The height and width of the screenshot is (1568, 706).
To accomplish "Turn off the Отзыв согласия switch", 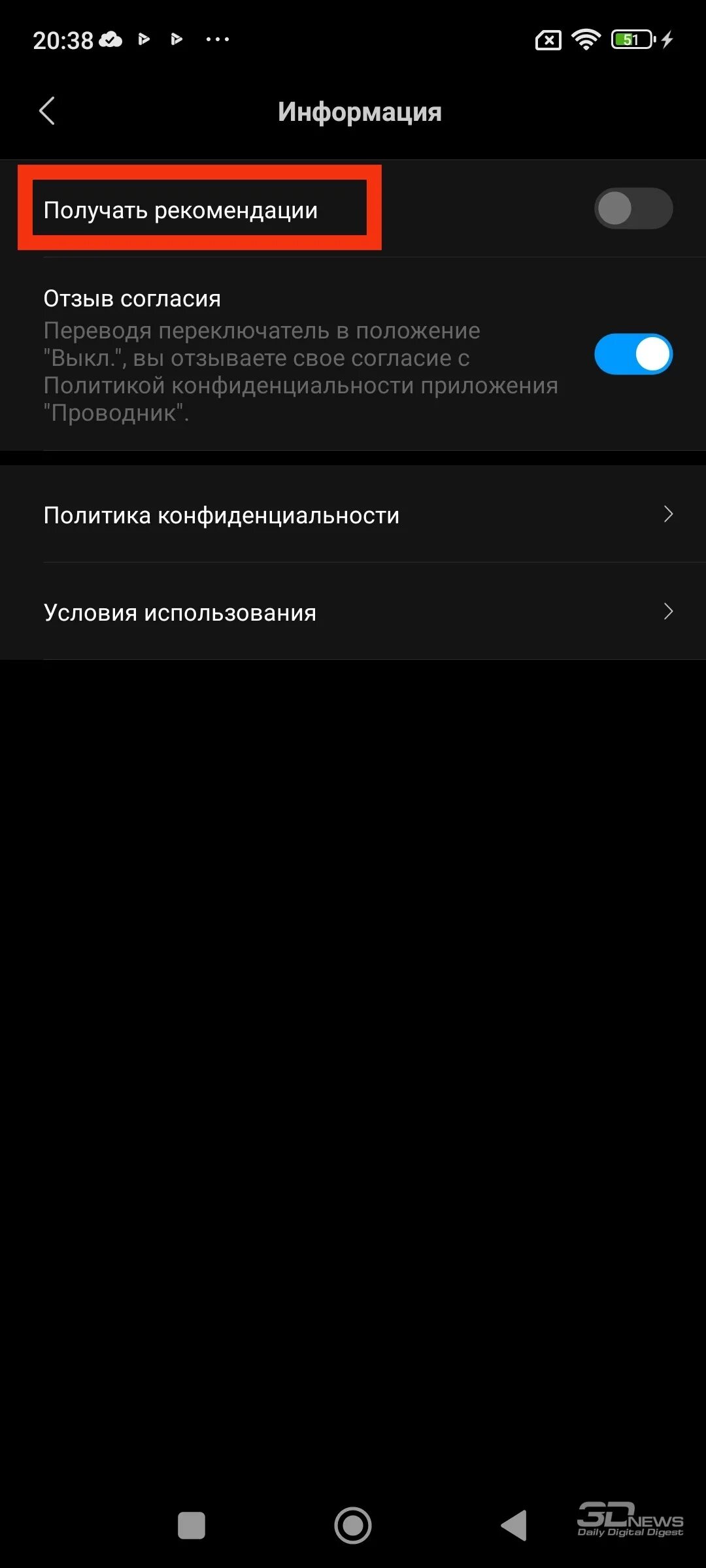I will (x=633, y=355).
